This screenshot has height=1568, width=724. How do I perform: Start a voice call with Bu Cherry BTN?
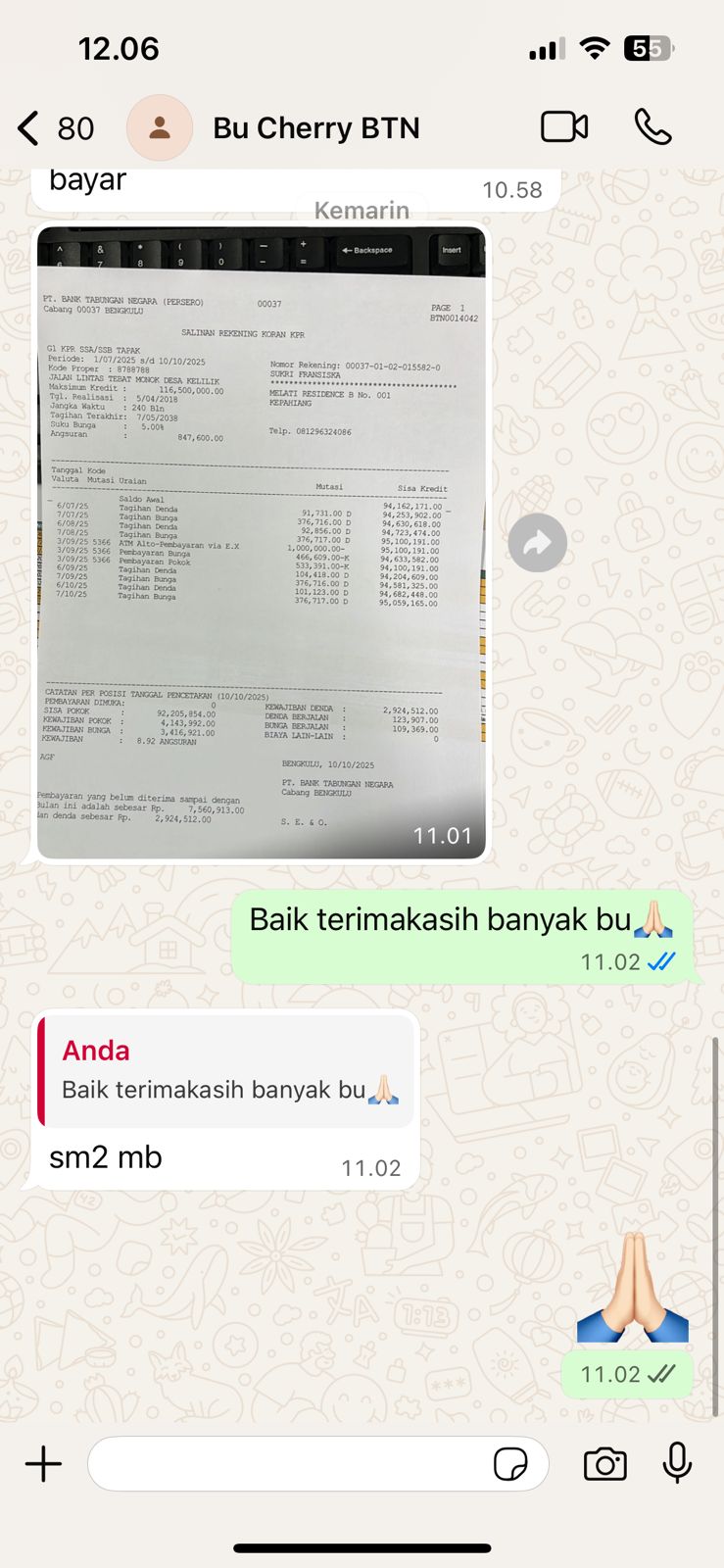(652, 127)
